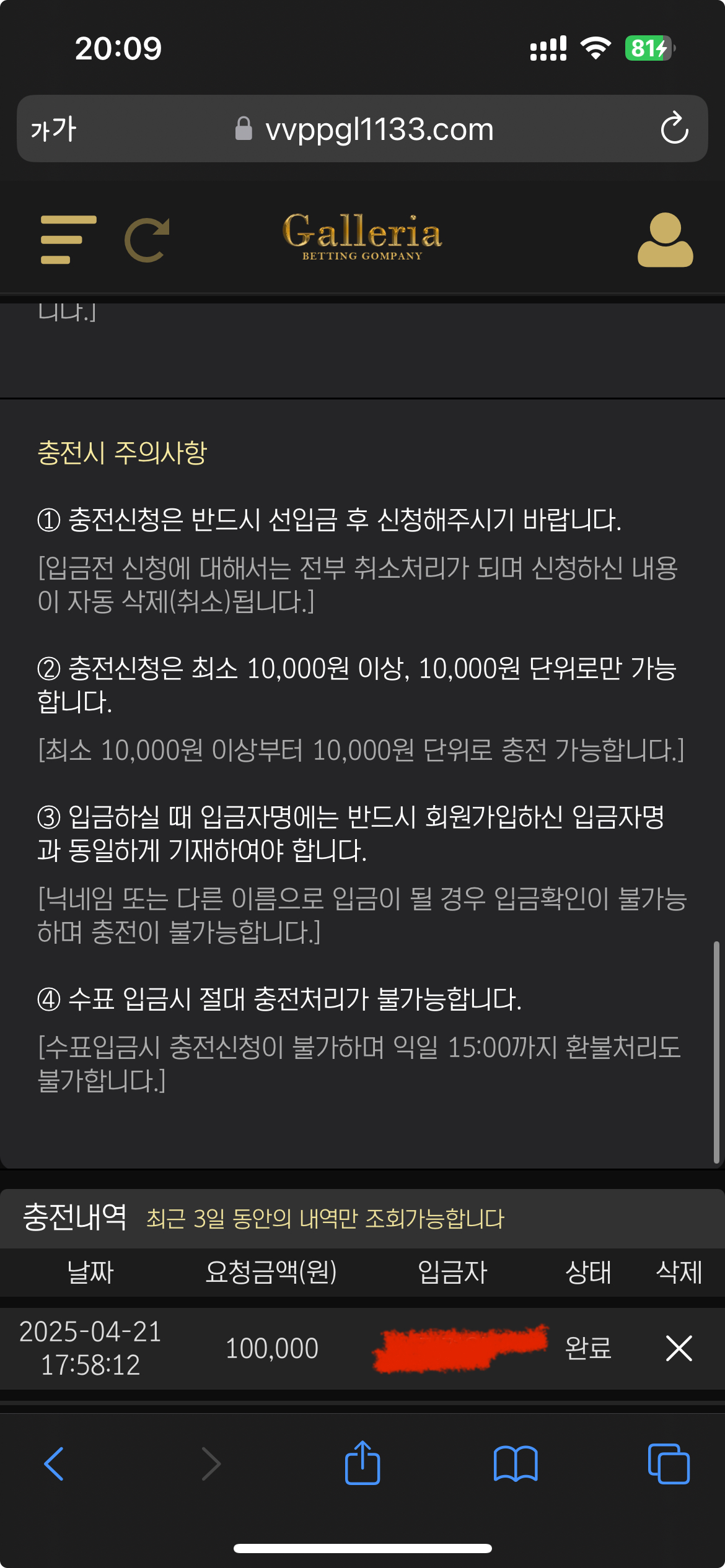Screen dimensions: 725x1568
Task: Tap the Galleria logo to go home
Action: coord(362,237)
